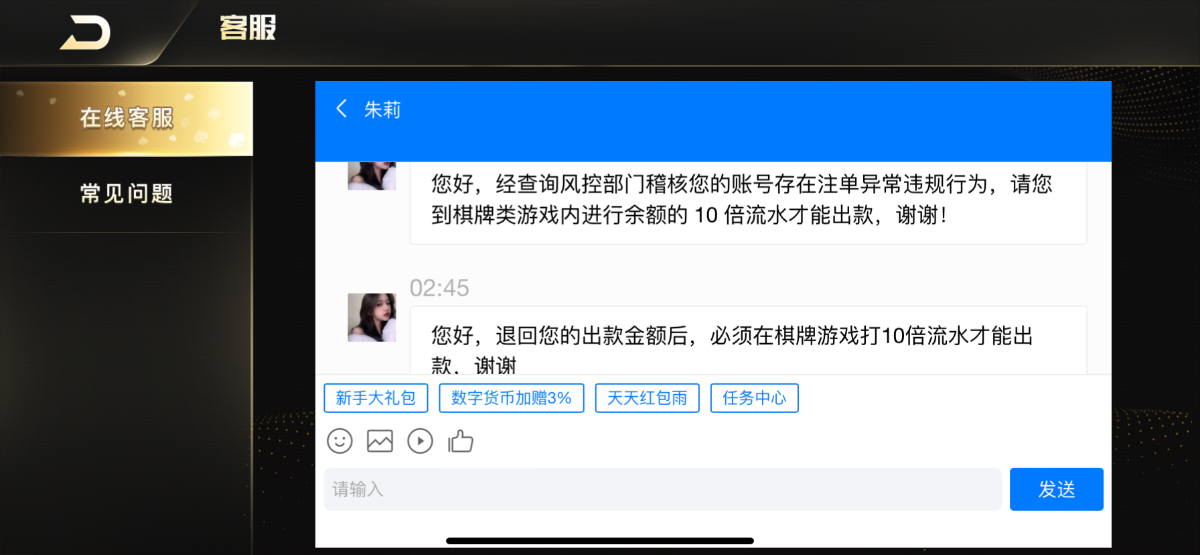Screen dimensions: 1200x555
Task: Attach a video to the chat
Action: click(x=420, y=441)
